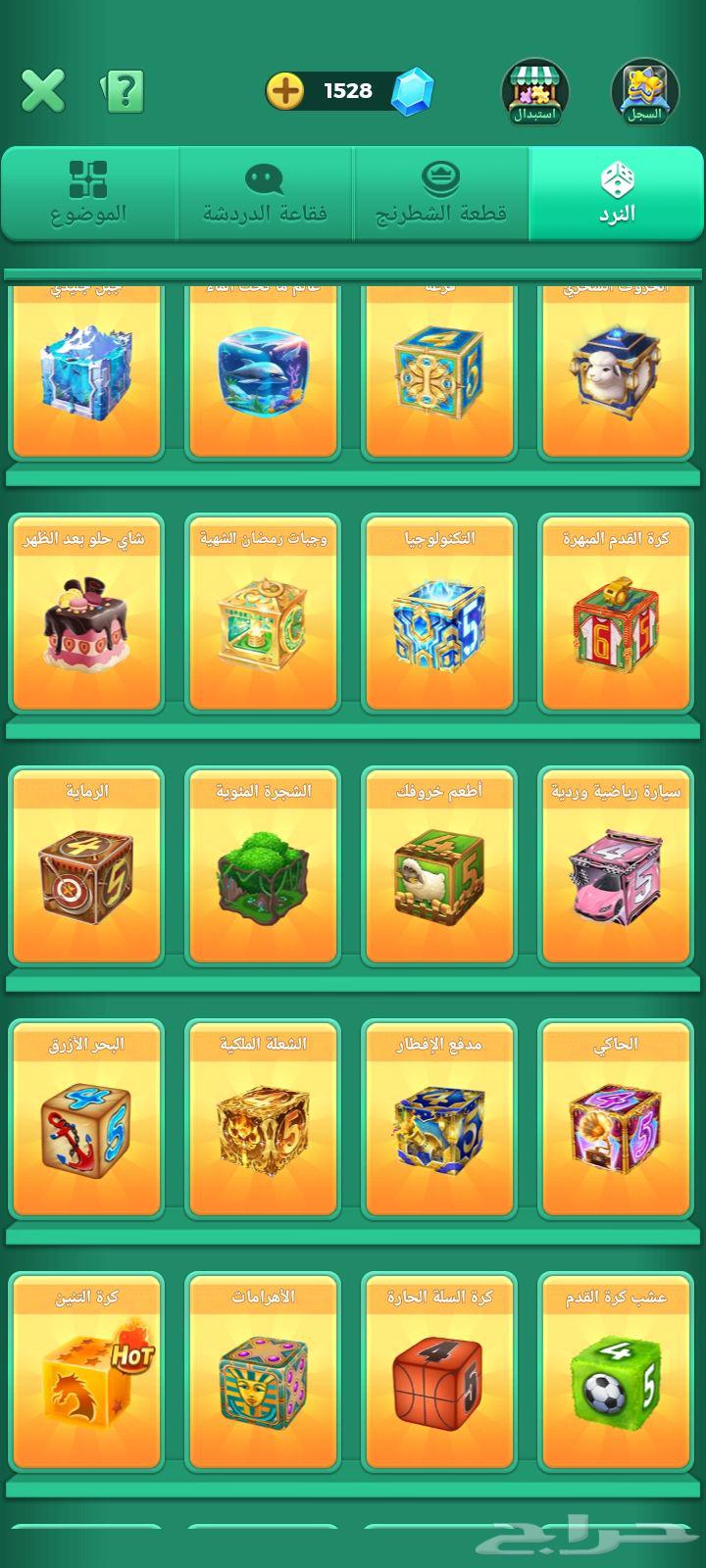Open the السجل record icon
706x1568 pixels.
point(644,93)
